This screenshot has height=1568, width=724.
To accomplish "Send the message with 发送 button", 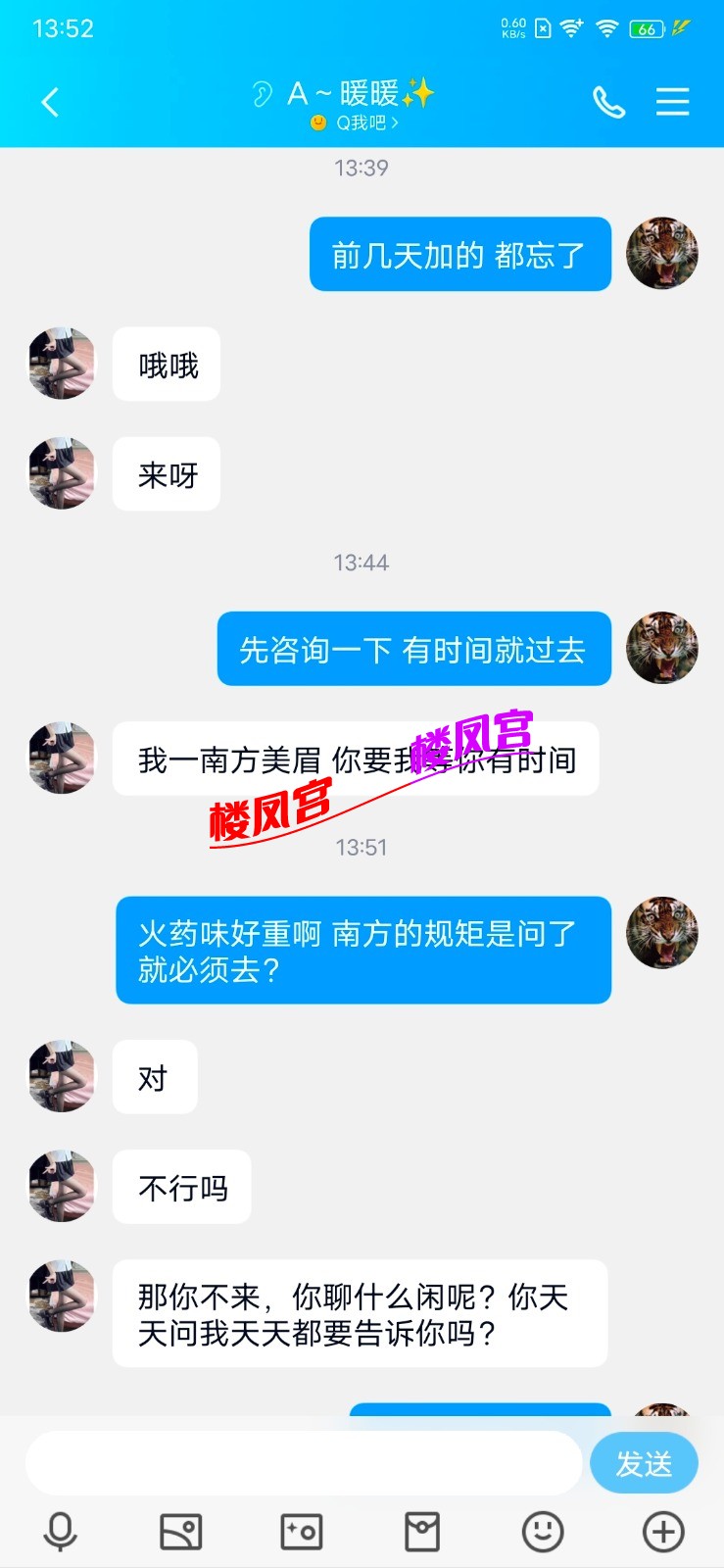I will click(644, 1463).
